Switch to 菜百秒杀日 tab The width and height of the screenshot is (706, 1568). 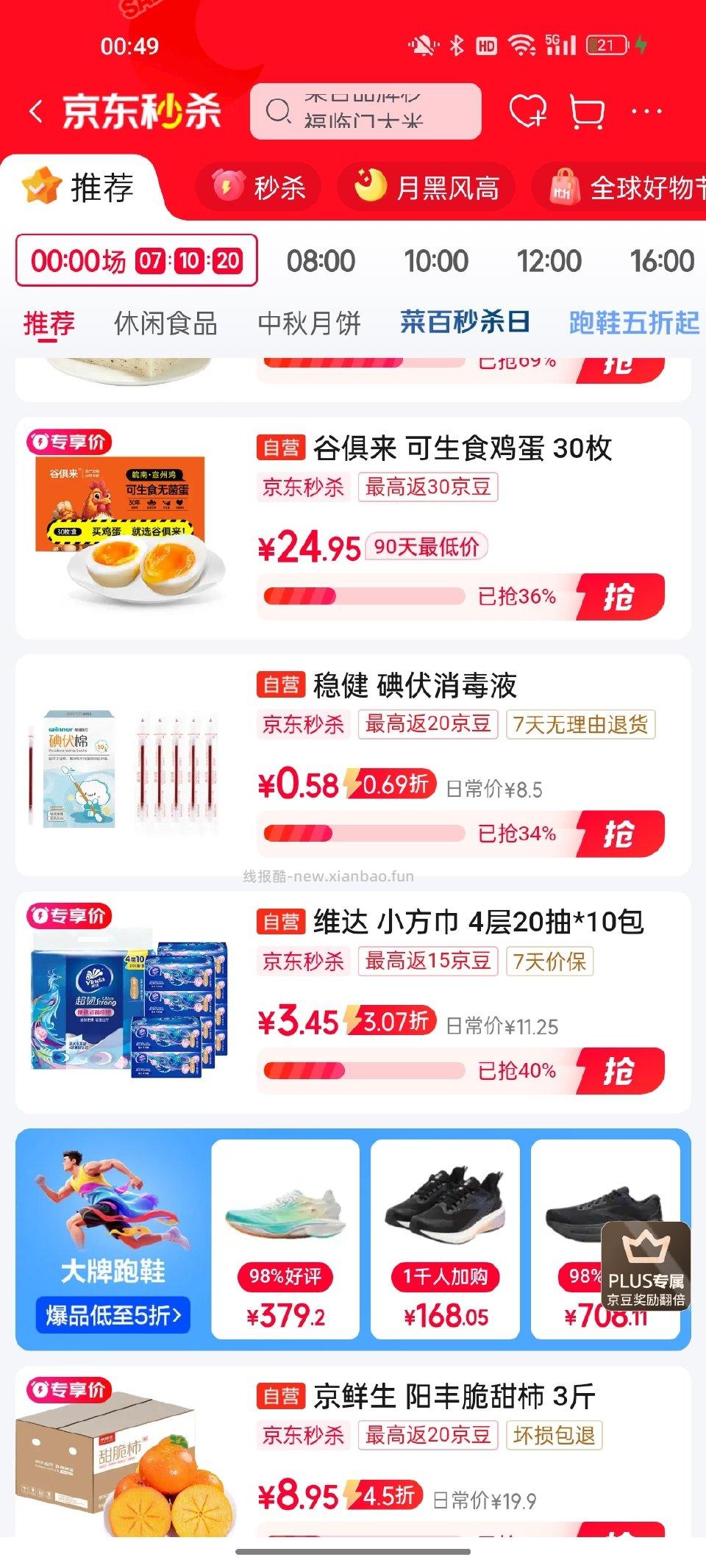pos(468,322)
